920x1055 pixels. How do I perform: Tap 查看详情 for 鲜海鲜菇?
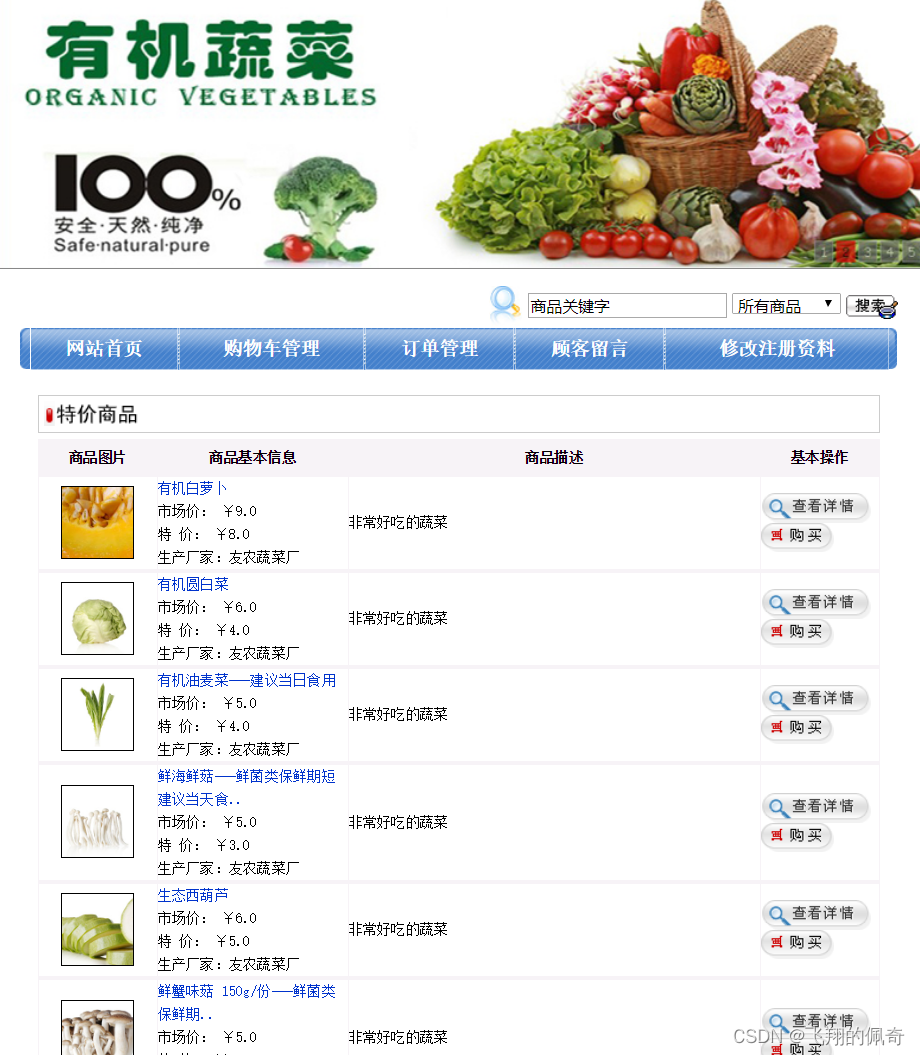tap(815, 807)
